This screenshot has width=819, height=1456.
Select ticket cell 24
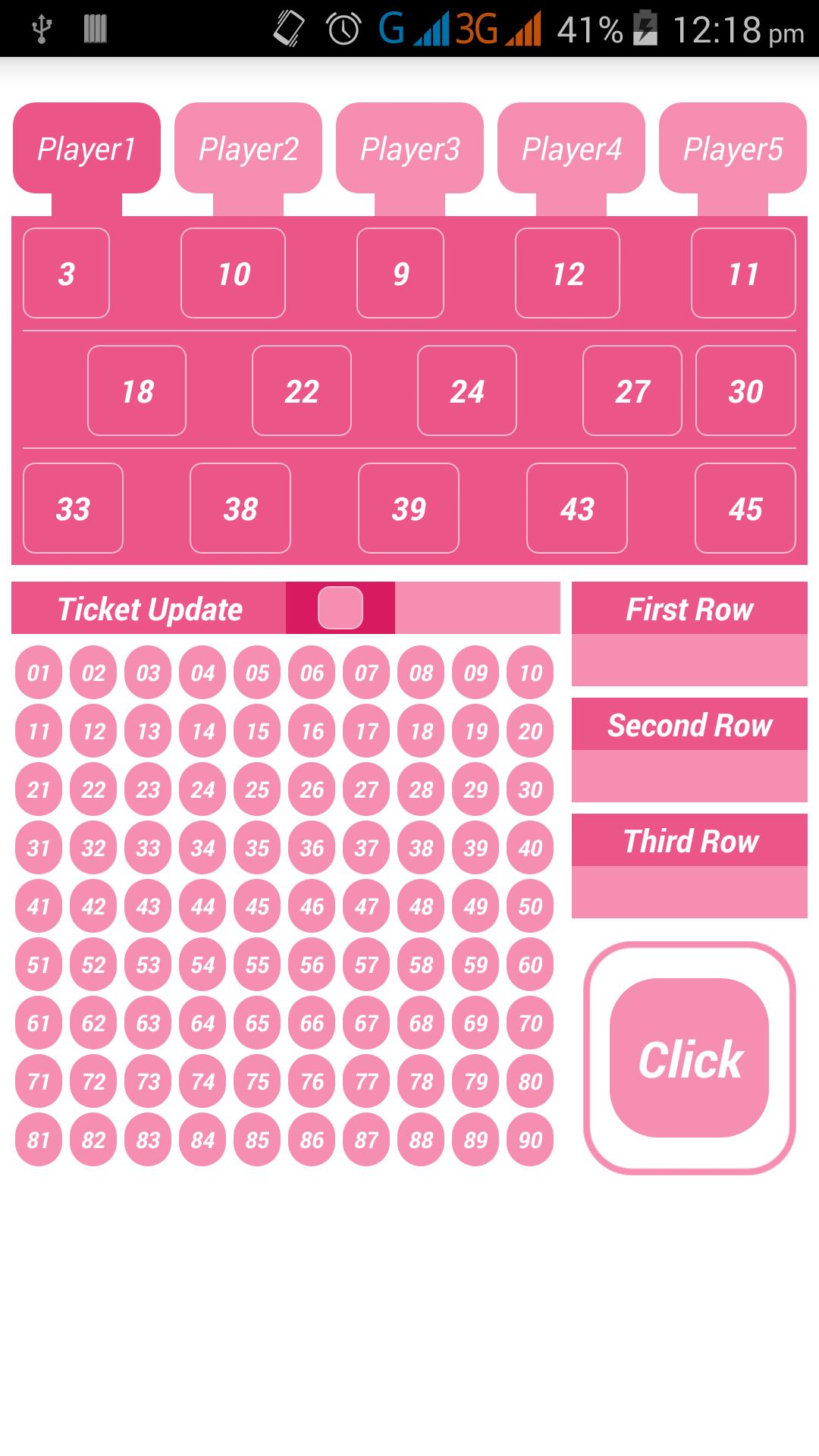pos(466,391)
